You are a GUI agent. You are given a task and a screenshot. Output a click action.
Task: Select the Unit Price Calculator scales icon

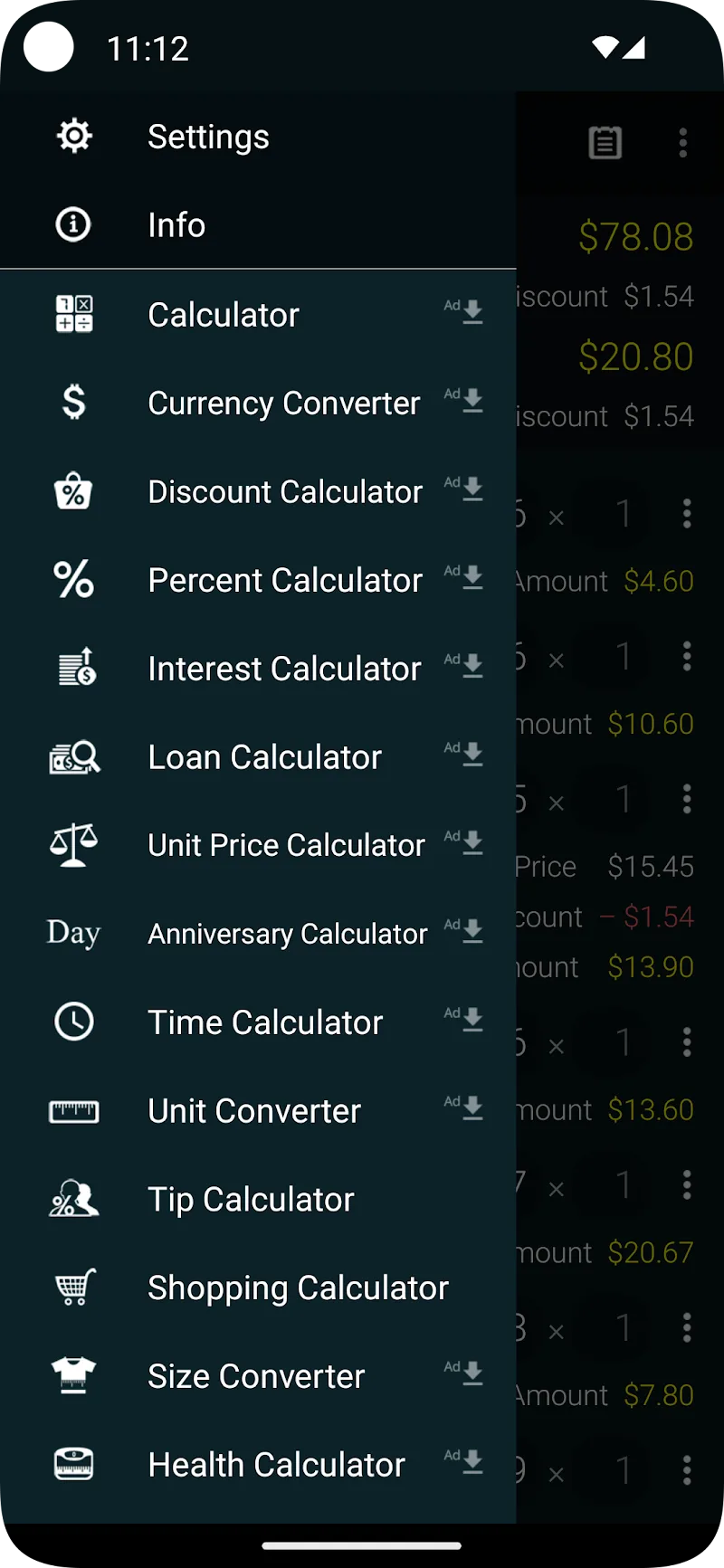point(73,844)
